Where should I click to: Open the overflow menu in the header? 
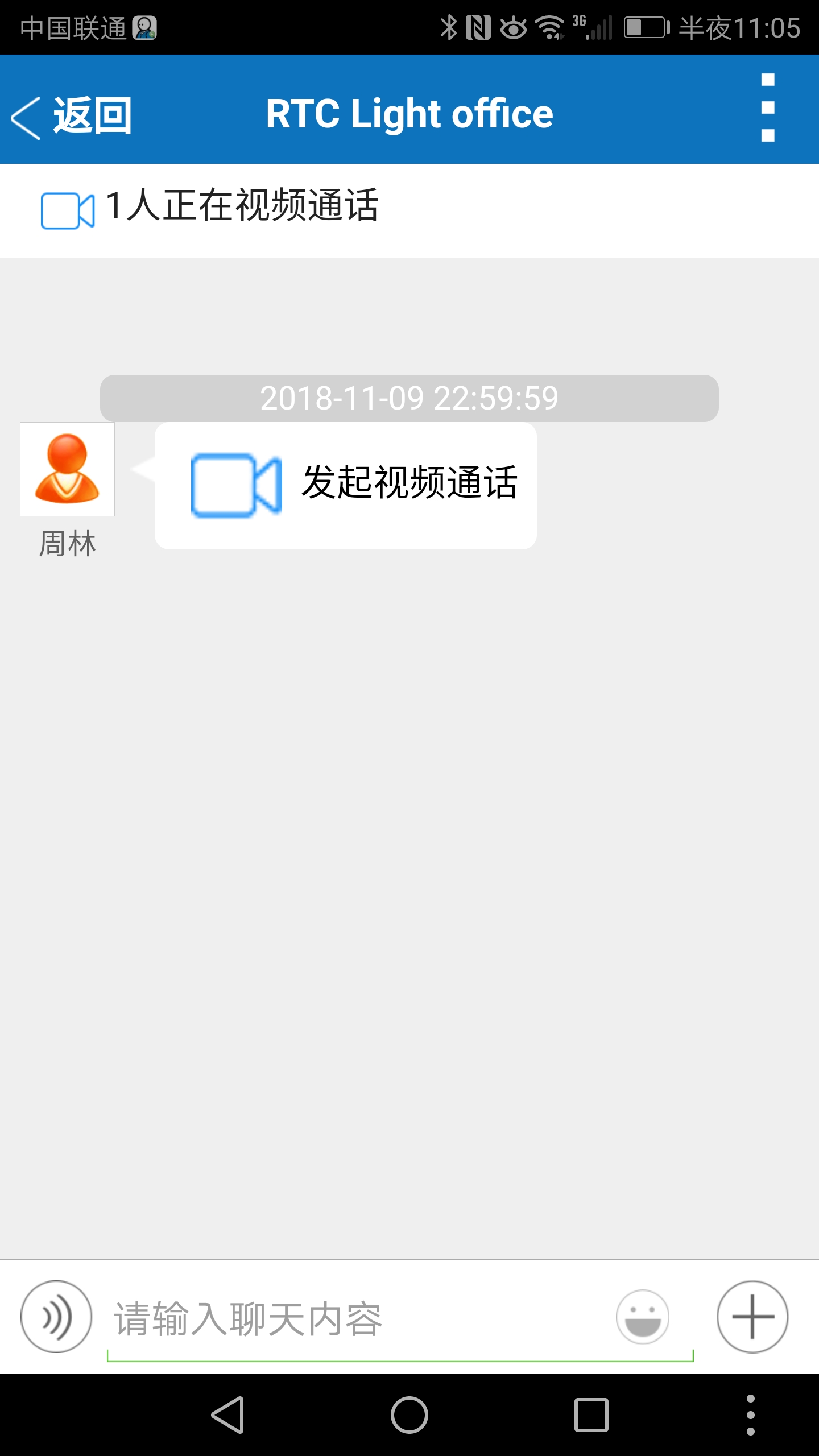point(768,108)
